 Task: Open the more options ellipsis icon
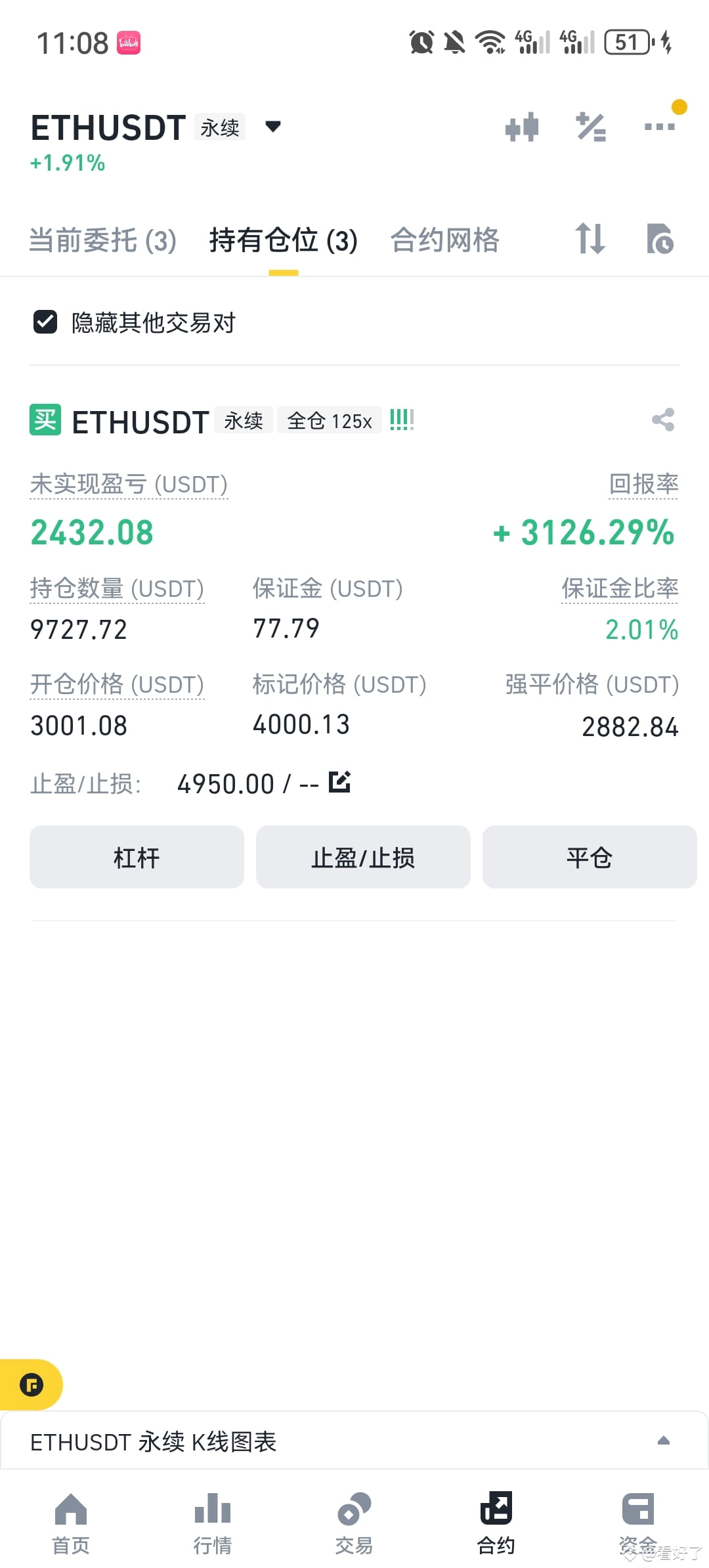(660, 127)
